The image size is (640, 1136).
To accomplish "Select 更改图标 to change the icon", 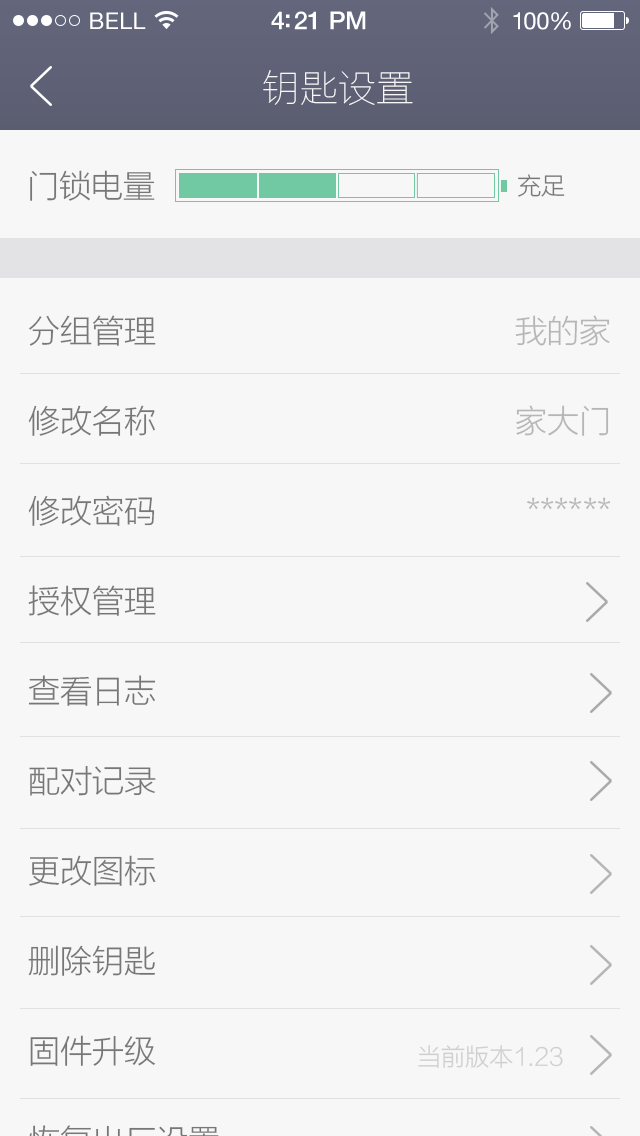I will (320, 872).
